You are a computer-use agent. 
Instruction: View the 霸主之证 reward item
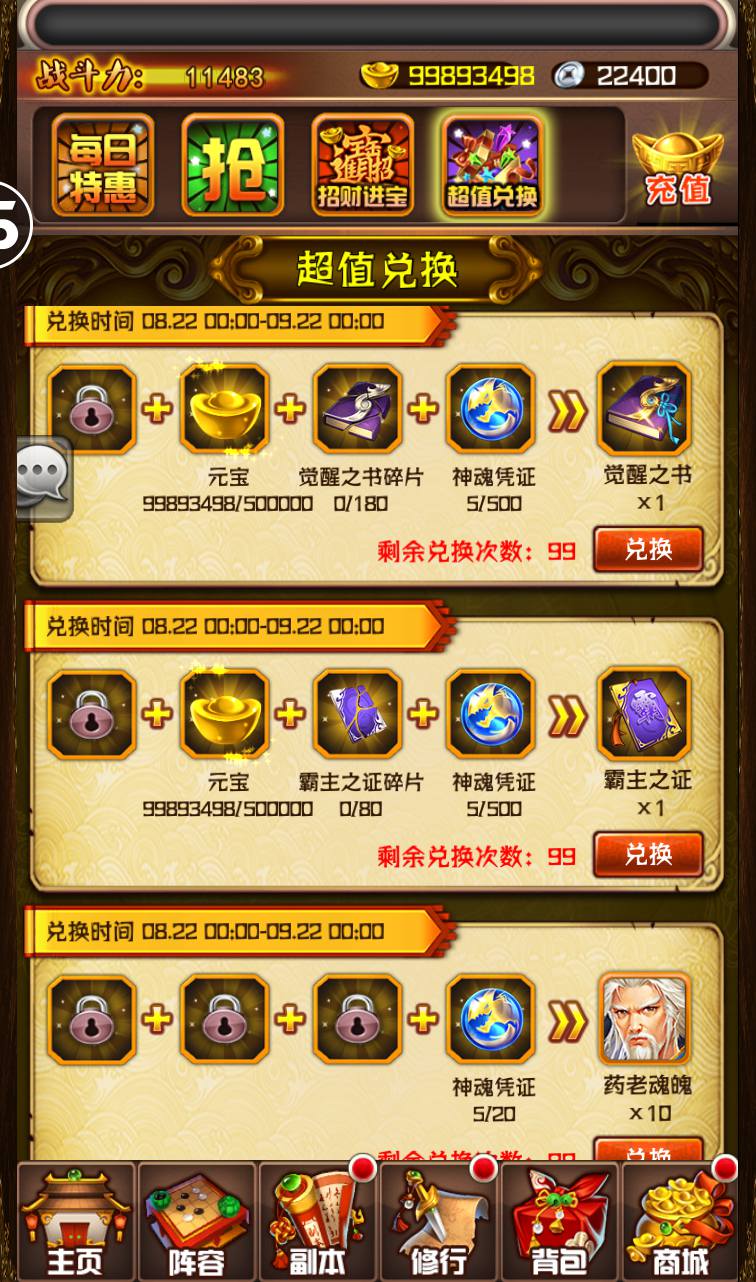coord(643,715)
